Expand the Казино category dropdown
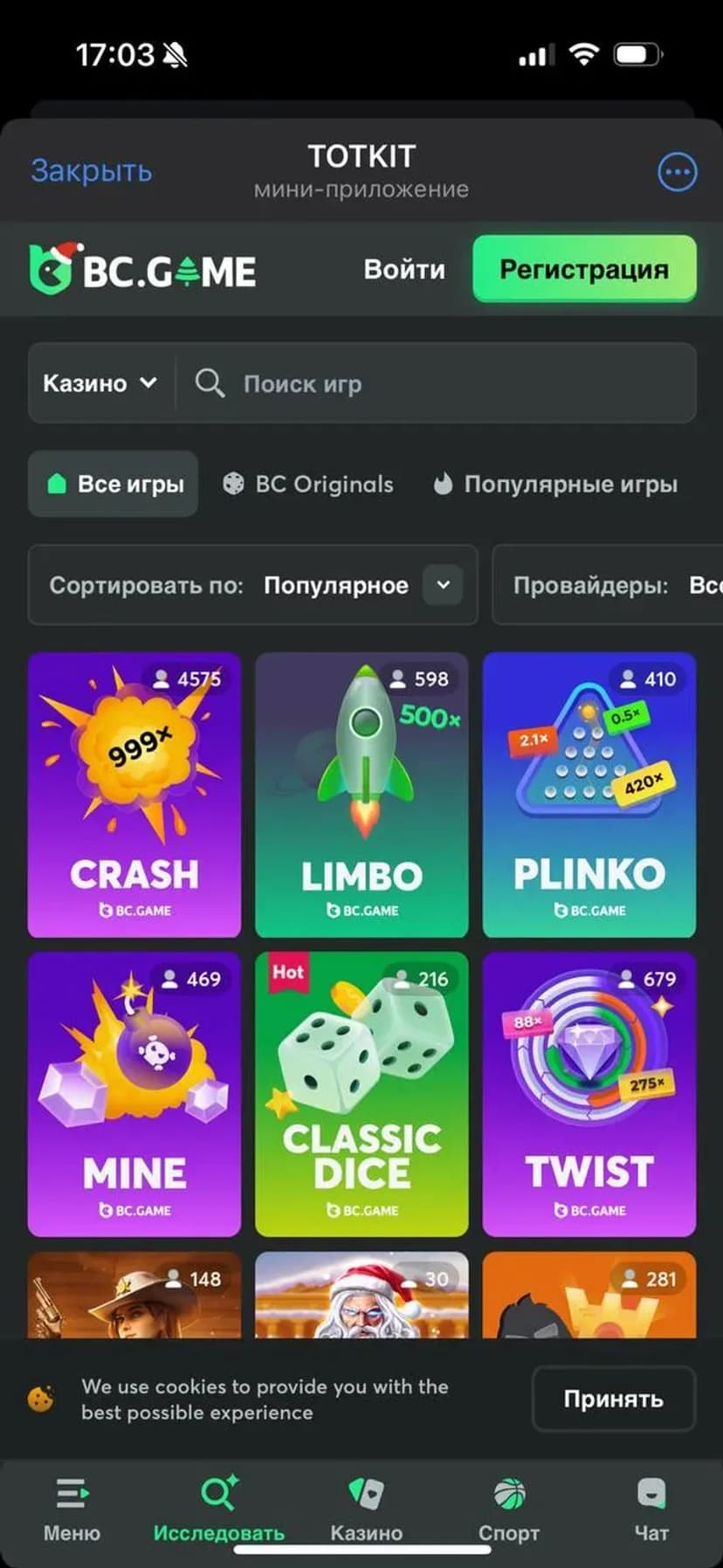723x1568 pixels. [x=100, y=383]
